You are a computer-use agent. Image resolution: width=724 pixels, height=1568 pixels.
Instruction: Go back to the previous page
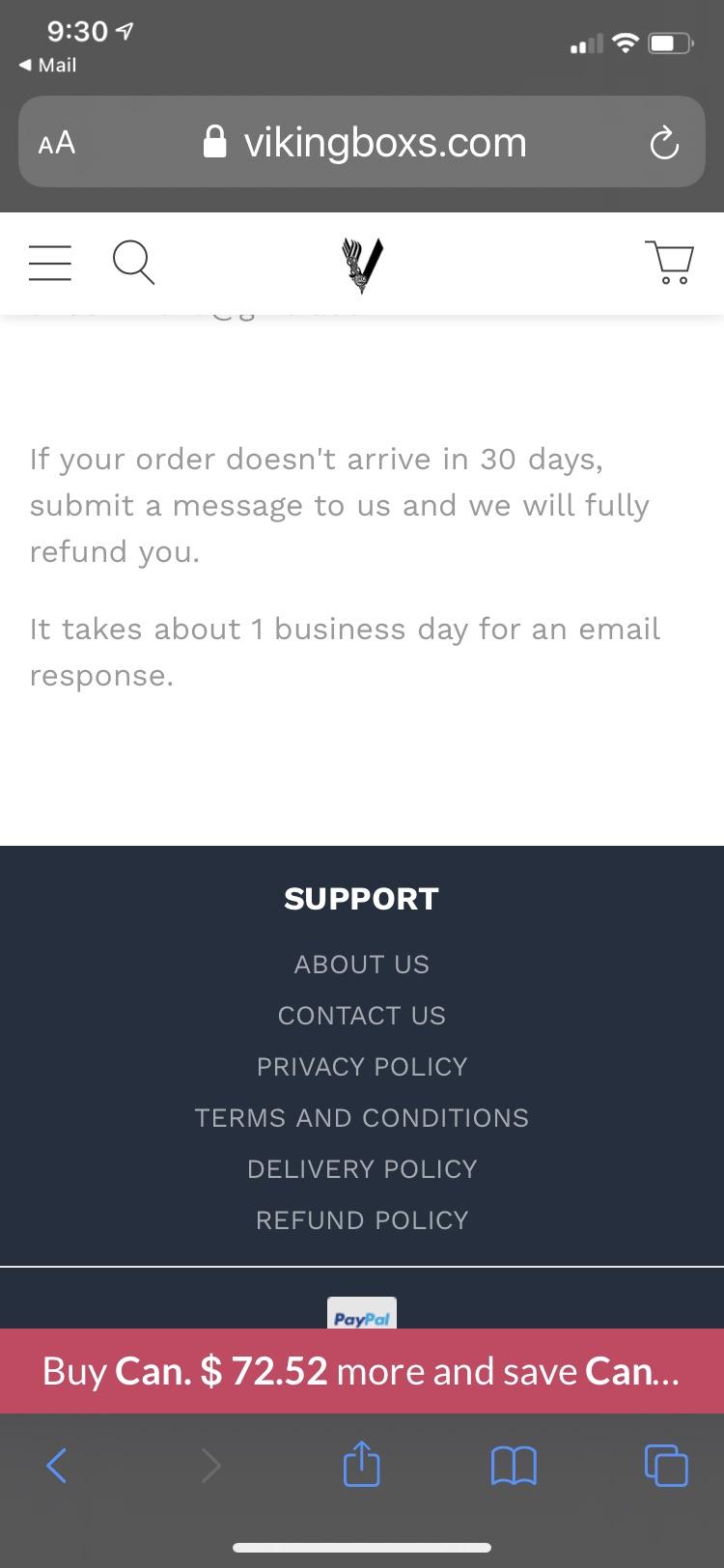pyautogui.click(x=57, y=1465)
